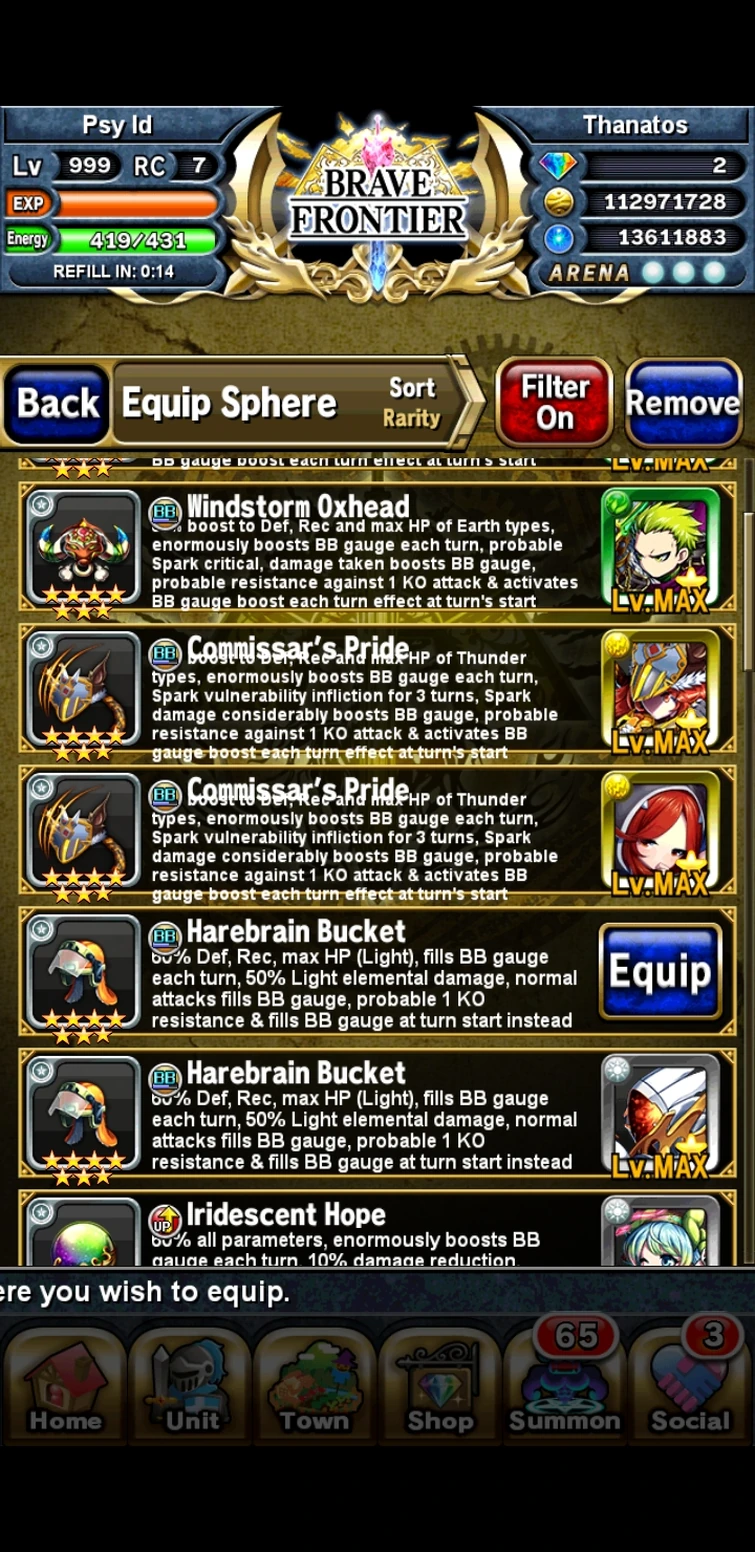Go to the Town tab
The height and width of the screenshot is (1552, 755).
pyautogui.click(x=314, y=1384)
